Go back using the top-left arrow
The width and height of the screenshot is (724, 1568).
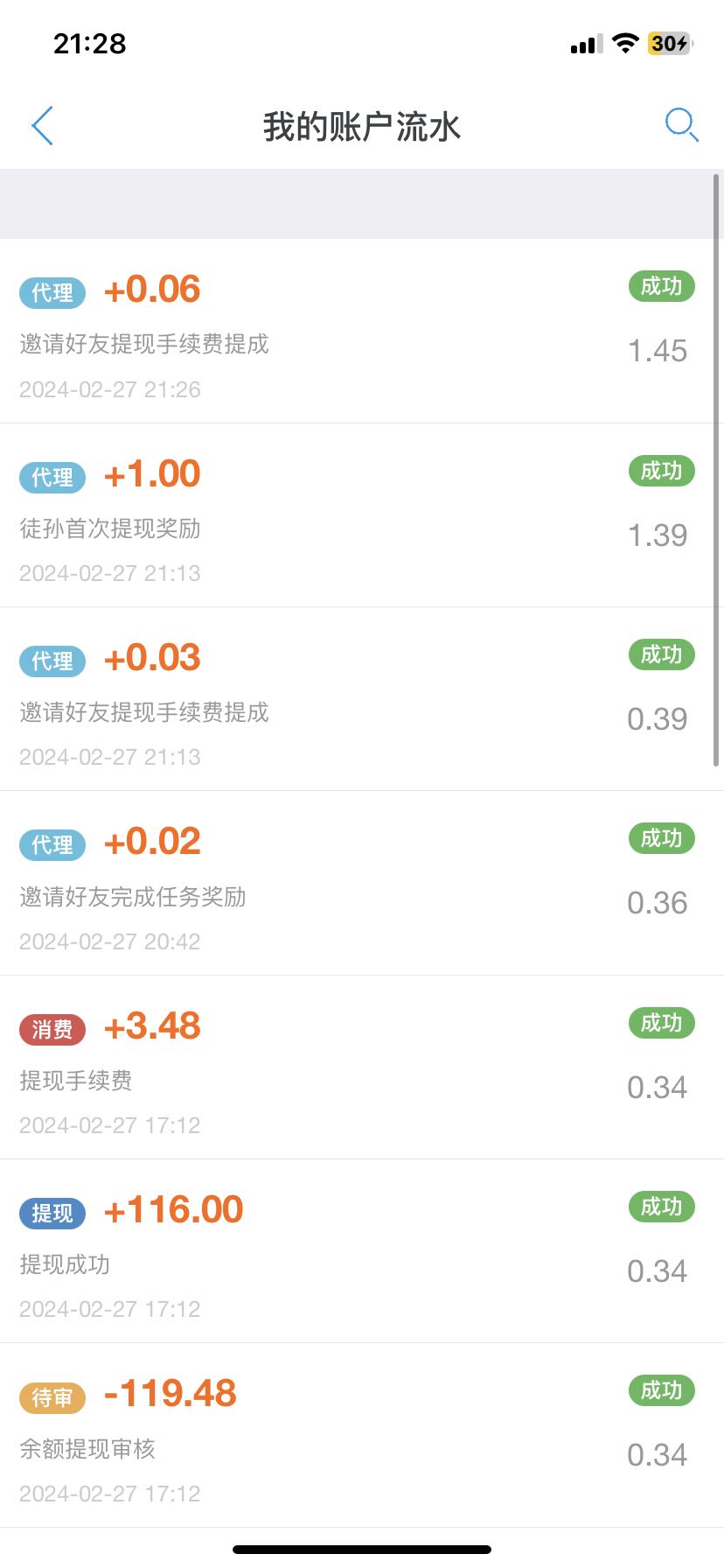[43, 126]
